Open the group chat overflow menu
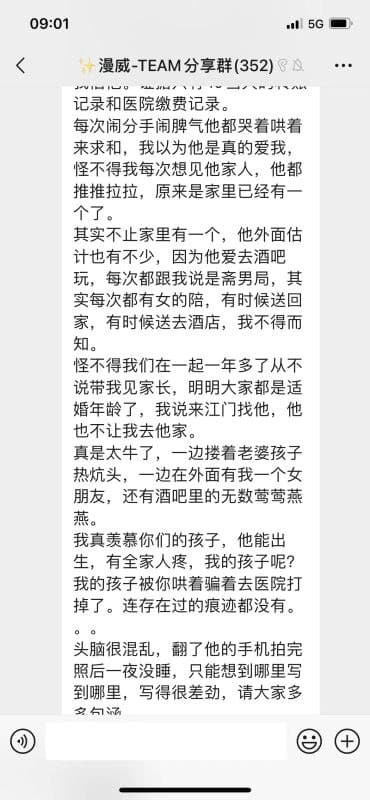Image resolution: width=370 pixels, height=800 pixels. (x=343, y=66)
